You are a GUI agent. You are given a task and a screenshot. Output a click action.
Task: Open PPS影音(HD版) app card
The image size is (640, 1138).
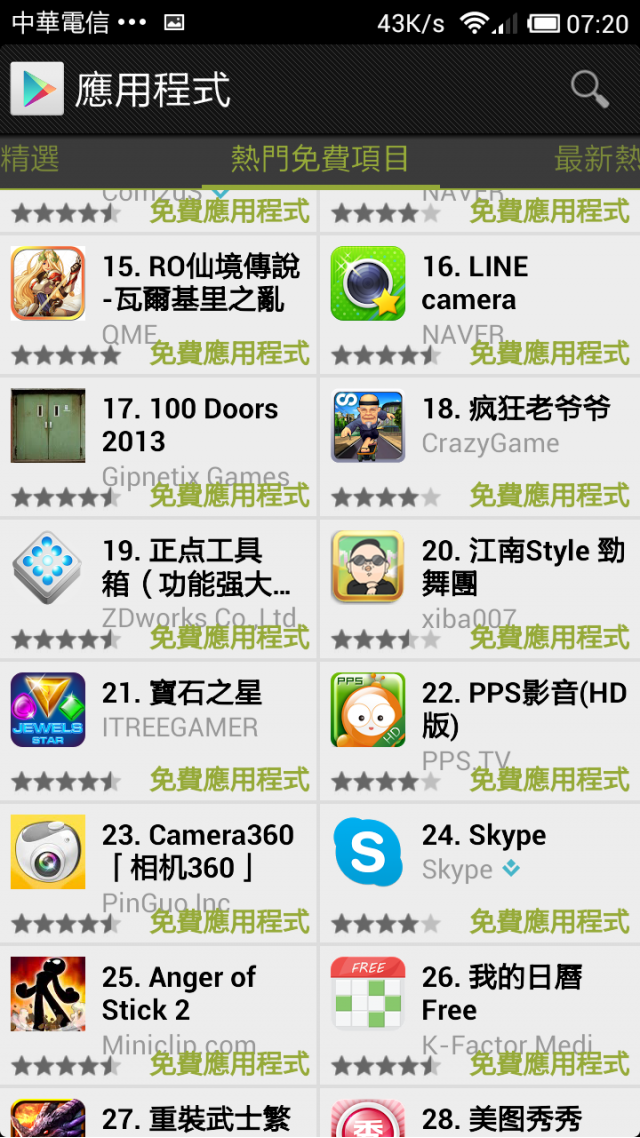click(480, 729)
